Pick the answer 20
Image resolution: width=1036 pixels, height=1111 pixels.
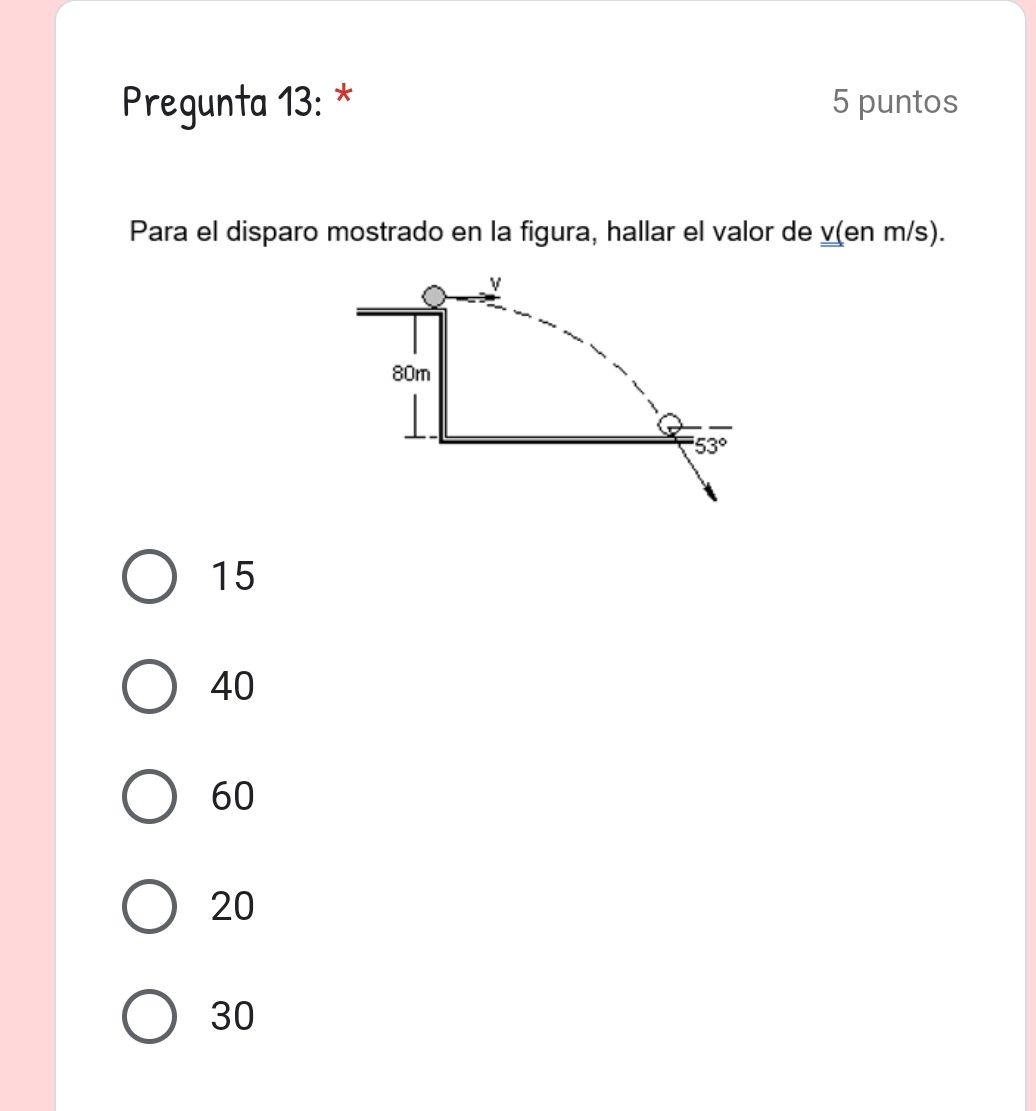coord(150,906)
